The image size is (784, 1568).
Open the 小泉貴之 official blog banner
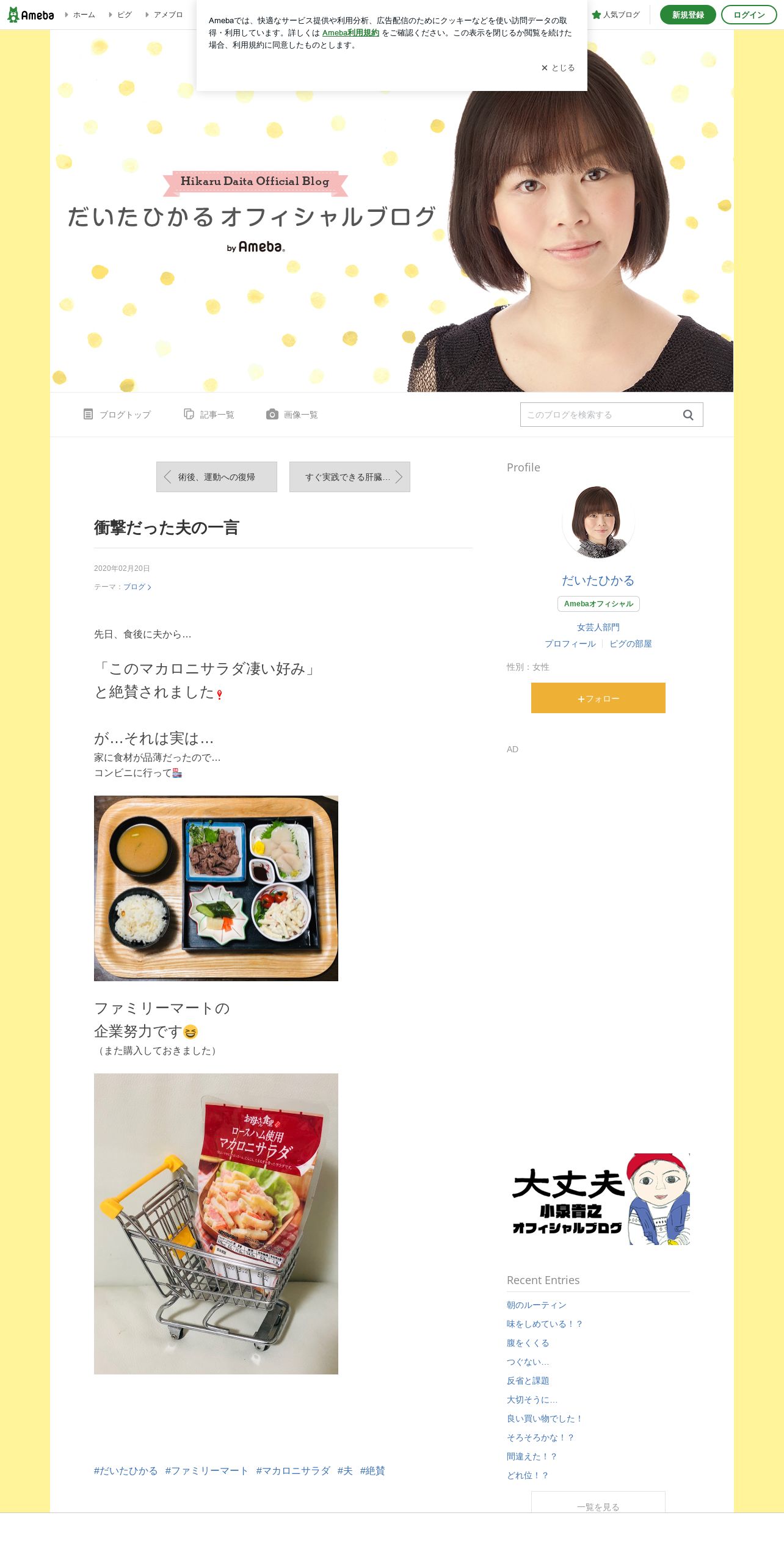(x=598, y=1199)
